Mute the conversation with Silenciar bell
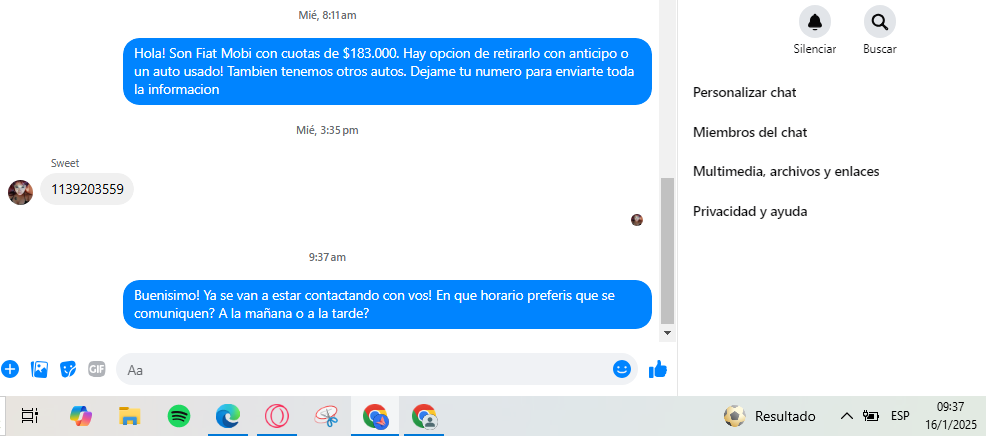986x436 pixels. 814,22
